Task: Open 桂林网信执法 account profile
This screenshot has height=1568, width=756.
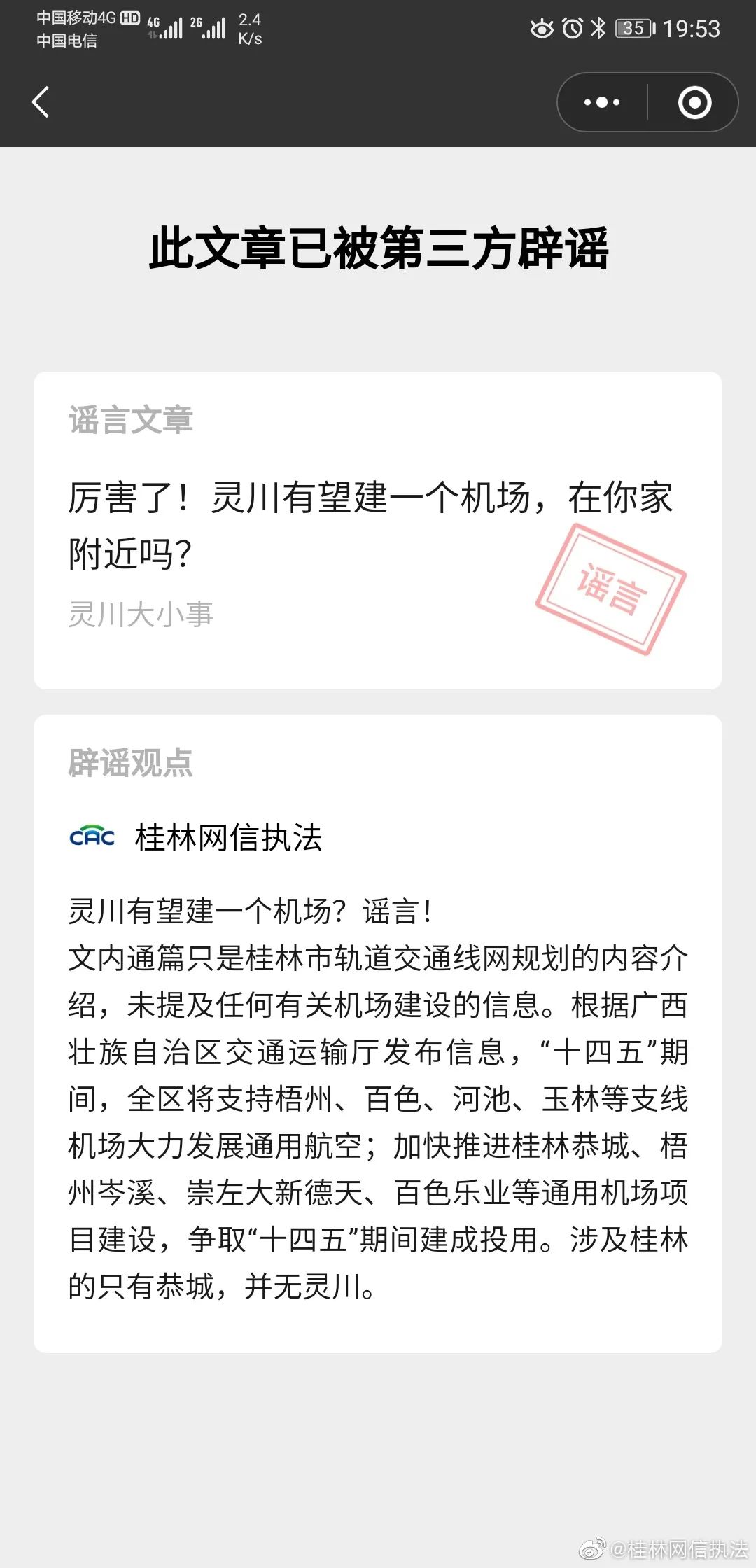Action: (x=228, y=837)
